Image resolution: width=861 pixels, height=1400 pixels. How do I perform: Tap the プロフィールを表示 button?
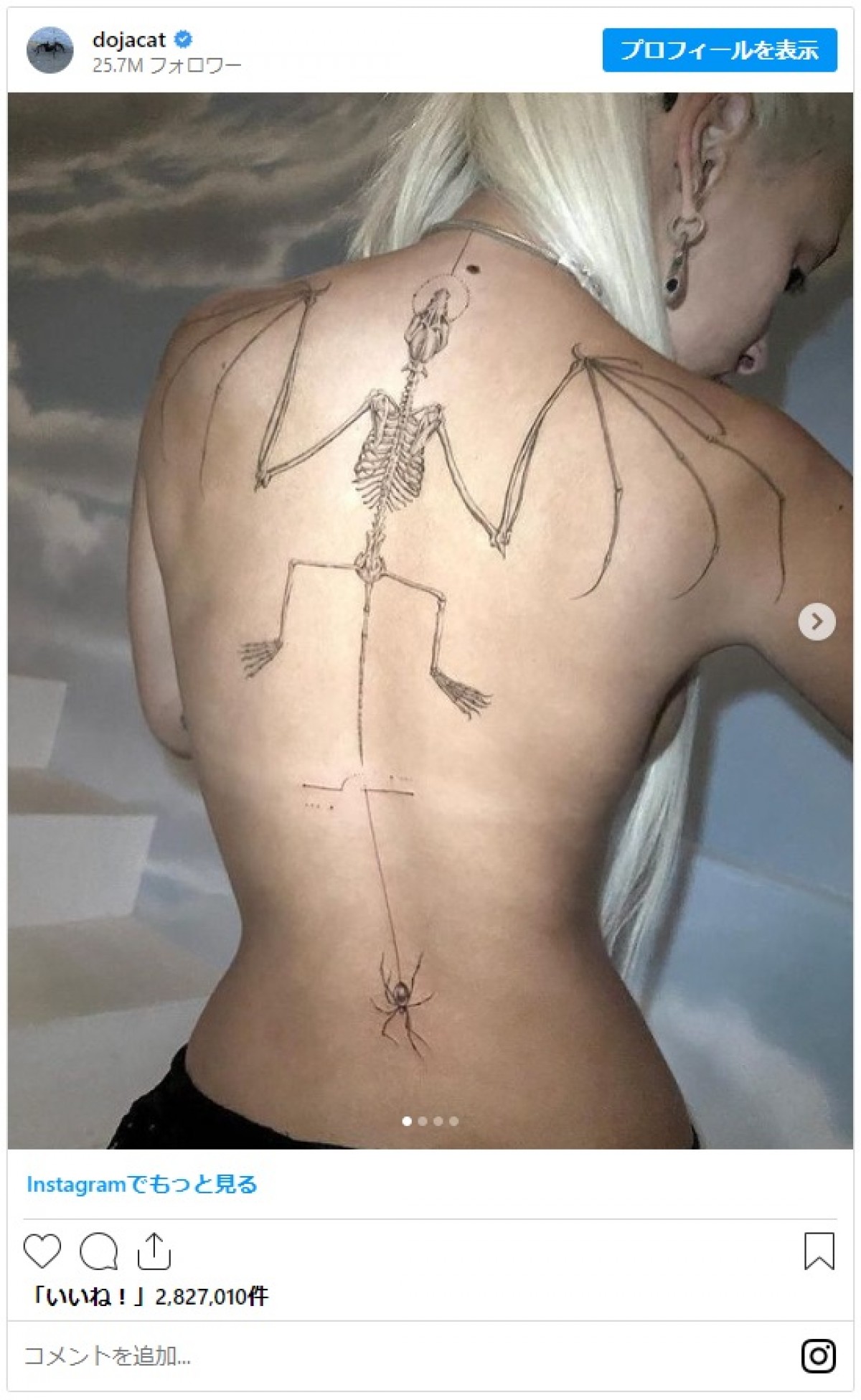(719, 50)
